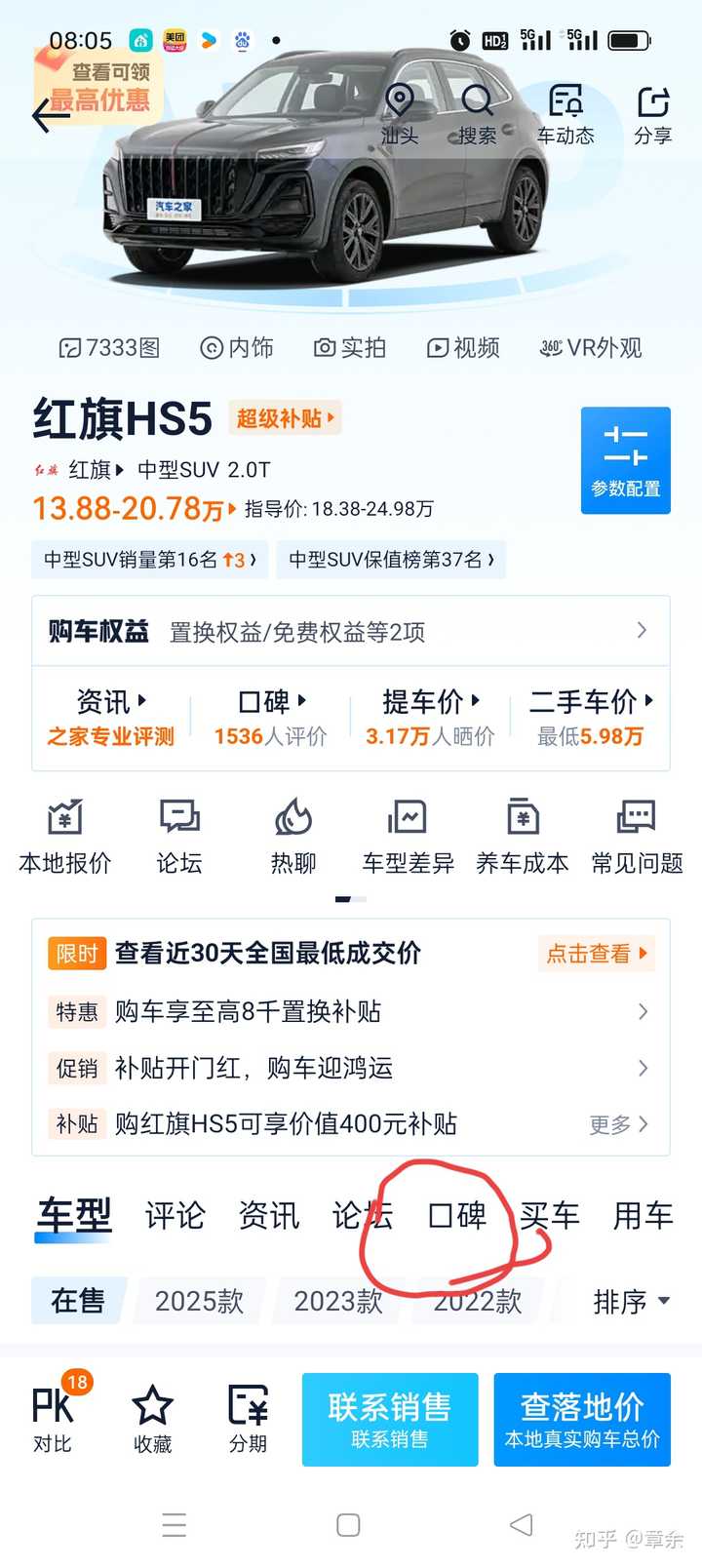Screen dimensions: 702x1568
Task: Tap the 热聊 hot chat icon
Action: click(x=292, y=836)
